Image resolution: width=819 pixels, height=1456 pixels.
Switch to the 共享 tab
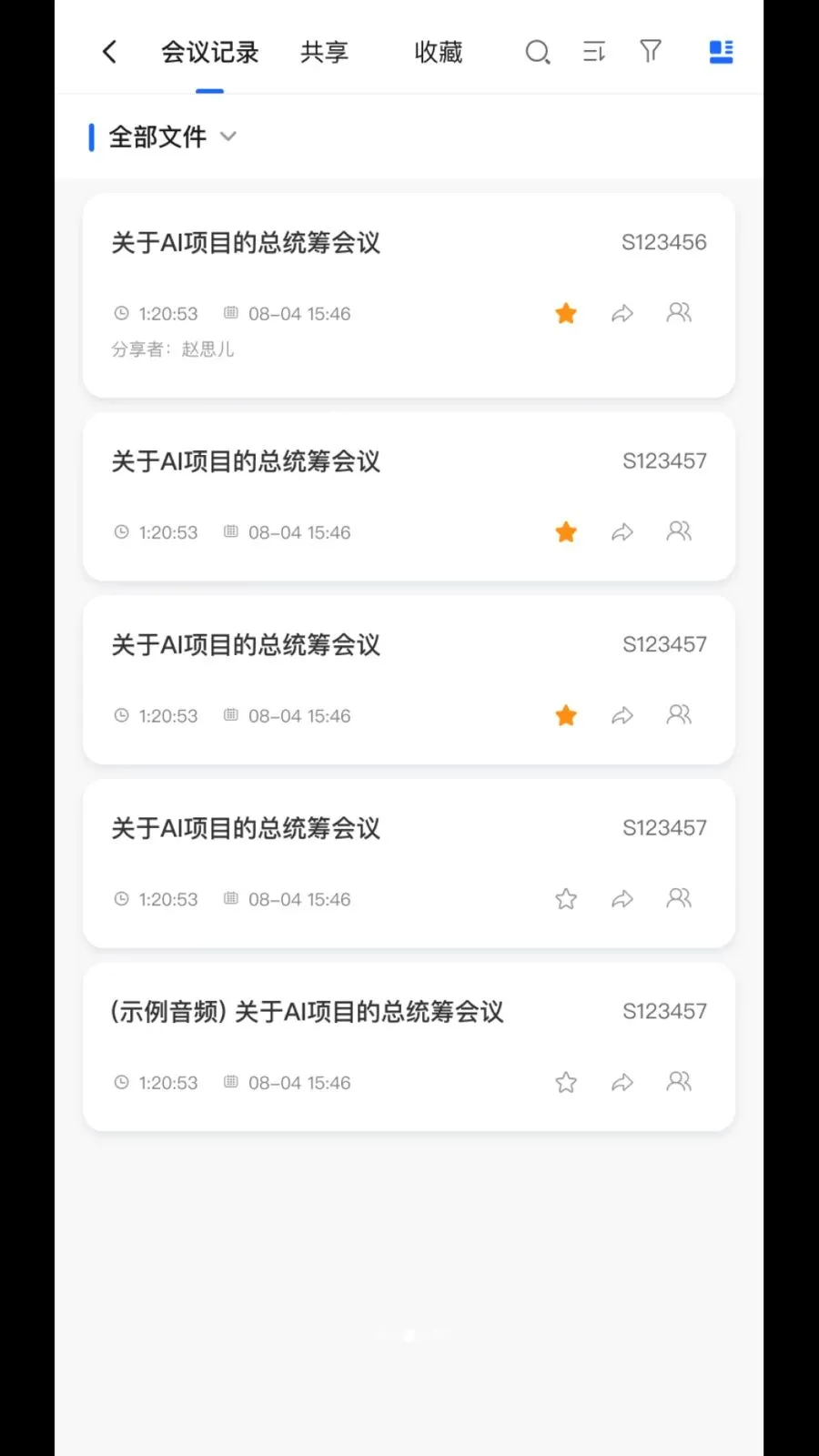(323, 52)
